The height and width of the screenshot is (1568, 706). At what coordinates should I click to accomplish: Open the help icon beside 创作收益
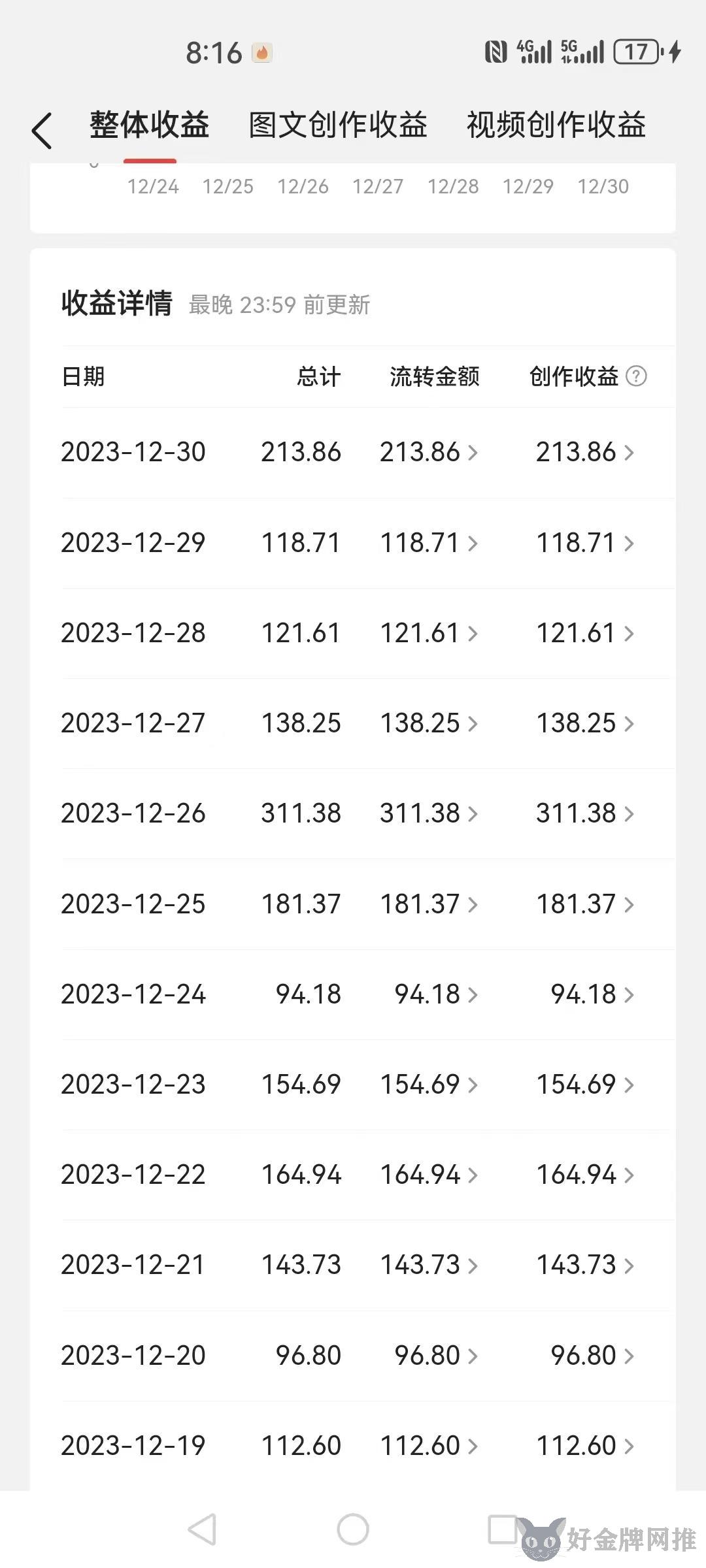coord(636,376)
